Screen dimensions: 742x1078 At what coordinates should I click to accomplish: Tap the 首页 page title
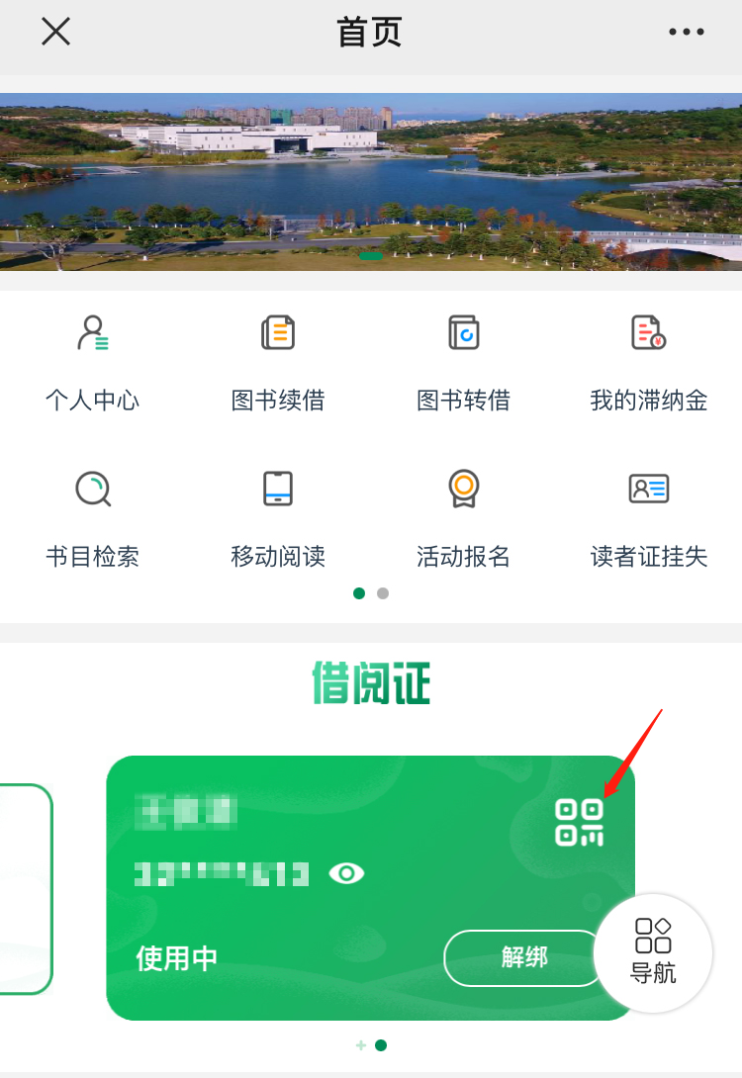click(x=370, y=31)
